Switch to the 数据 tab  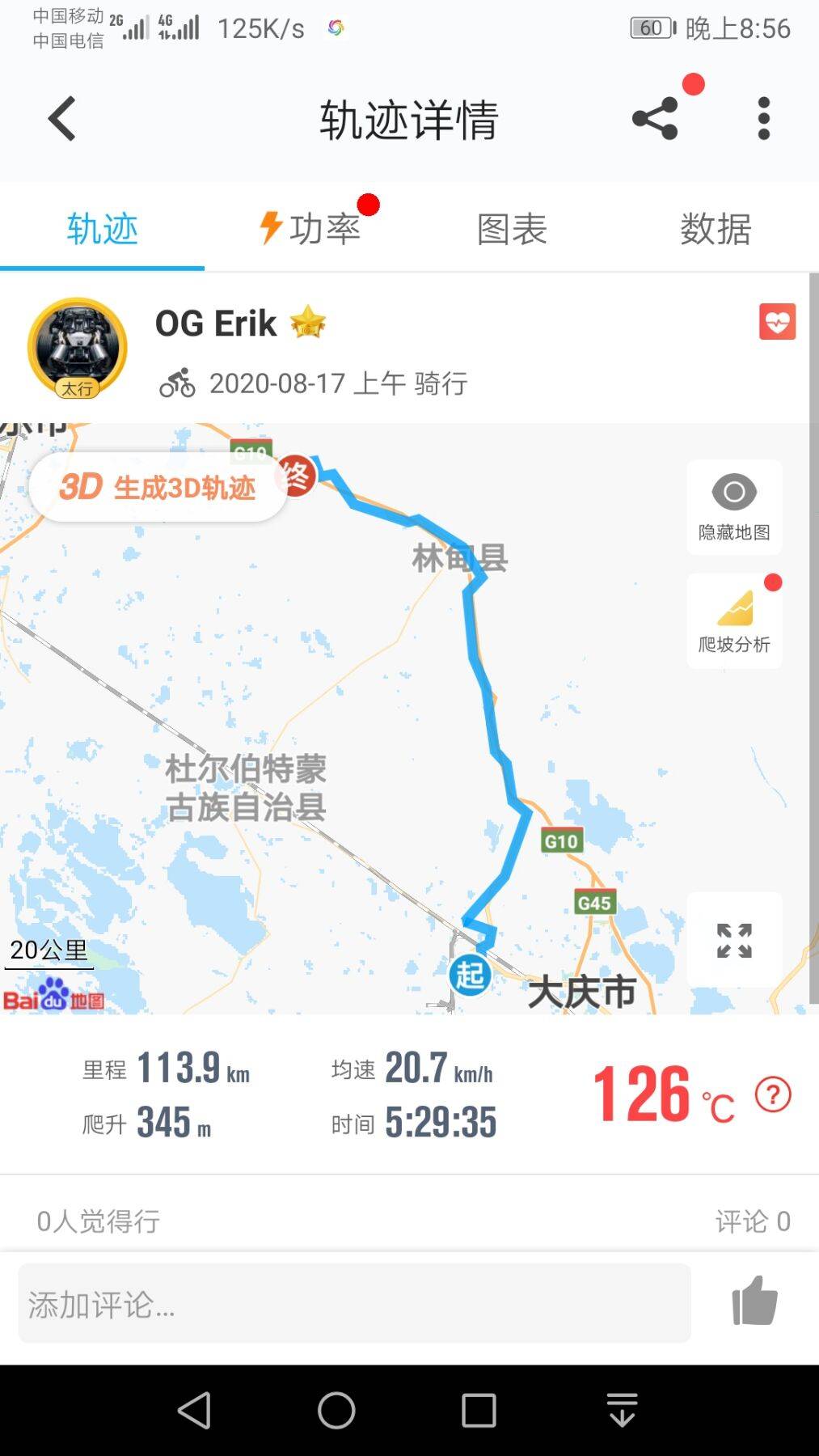[716, 229]
